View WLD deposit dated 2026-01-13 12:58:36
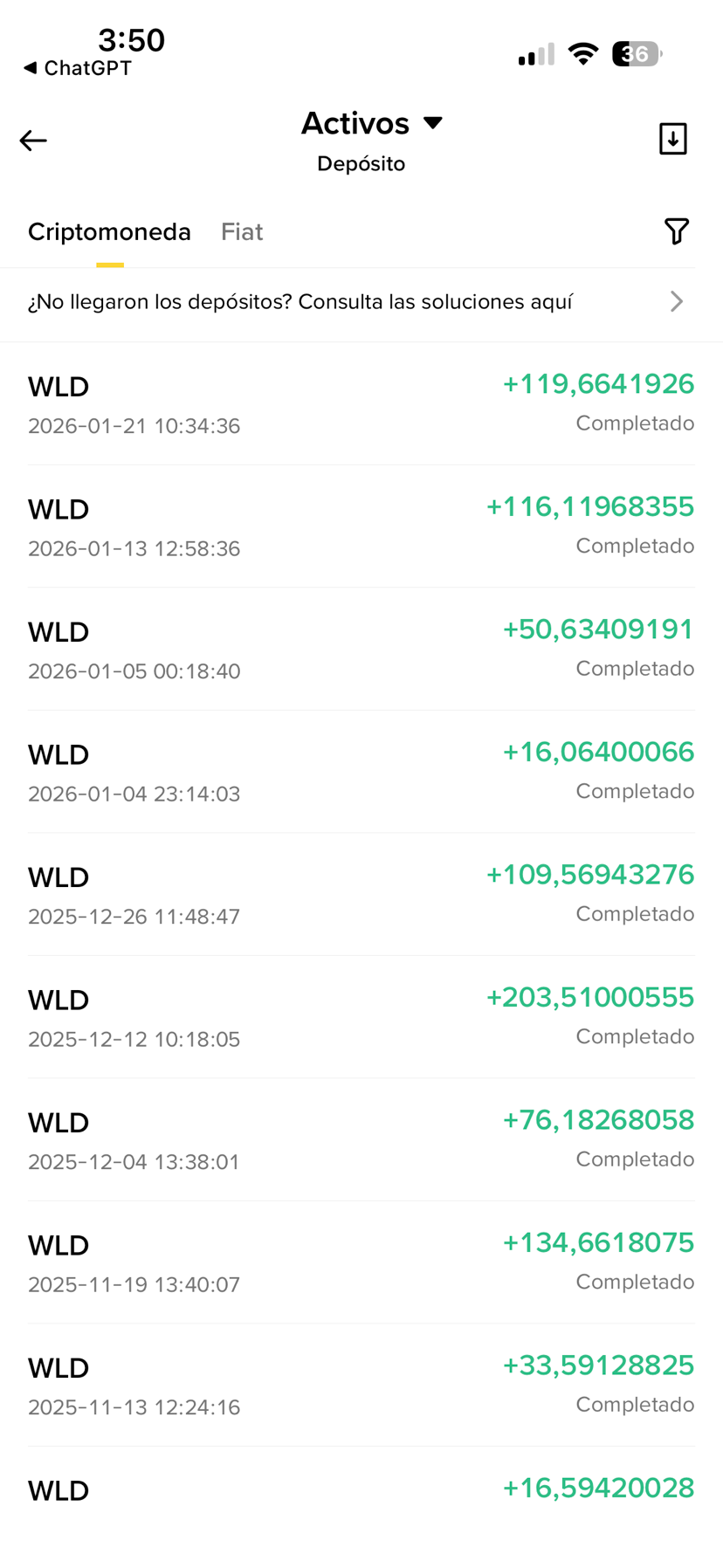 [x=361, y=526]
